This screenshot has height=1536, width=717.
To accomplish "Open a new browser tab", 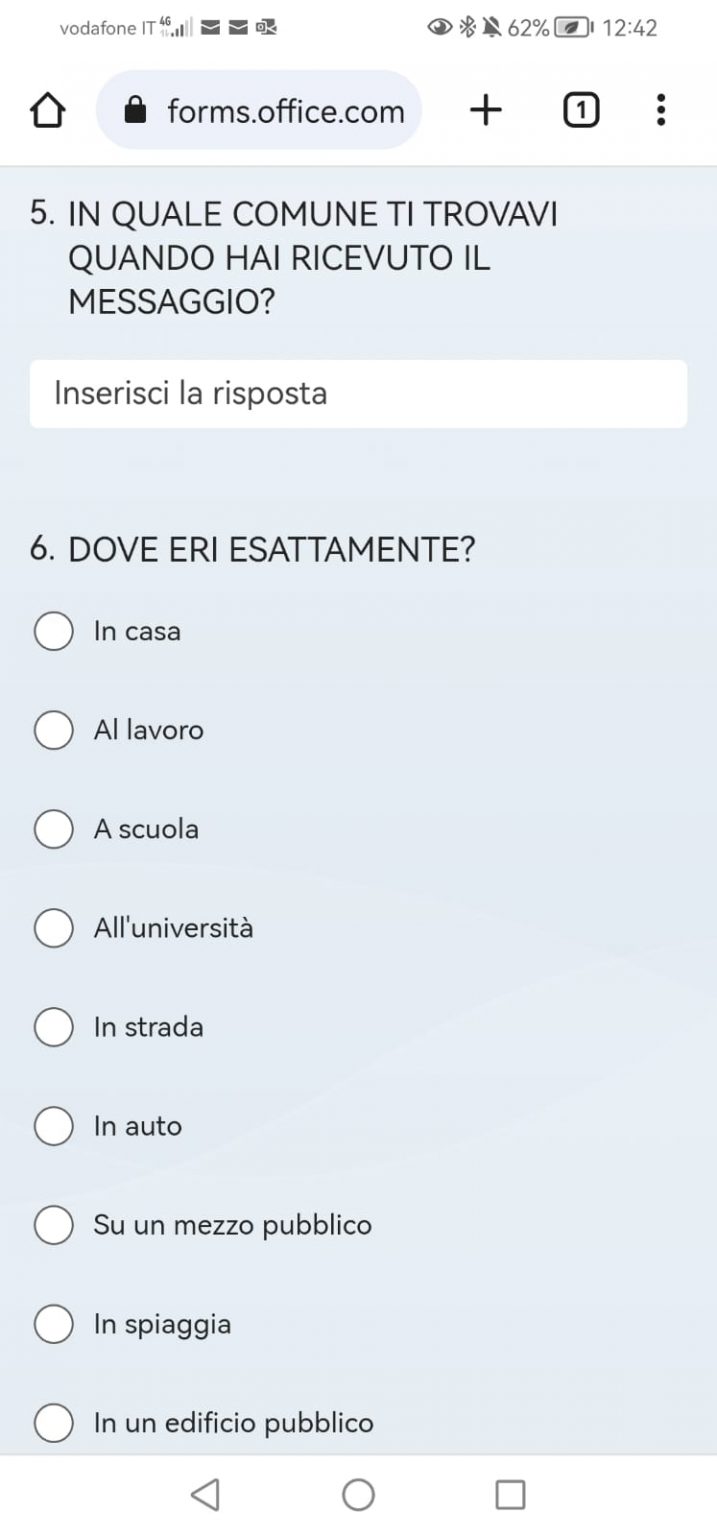I will pyautogui.click(x=485, y=110).
